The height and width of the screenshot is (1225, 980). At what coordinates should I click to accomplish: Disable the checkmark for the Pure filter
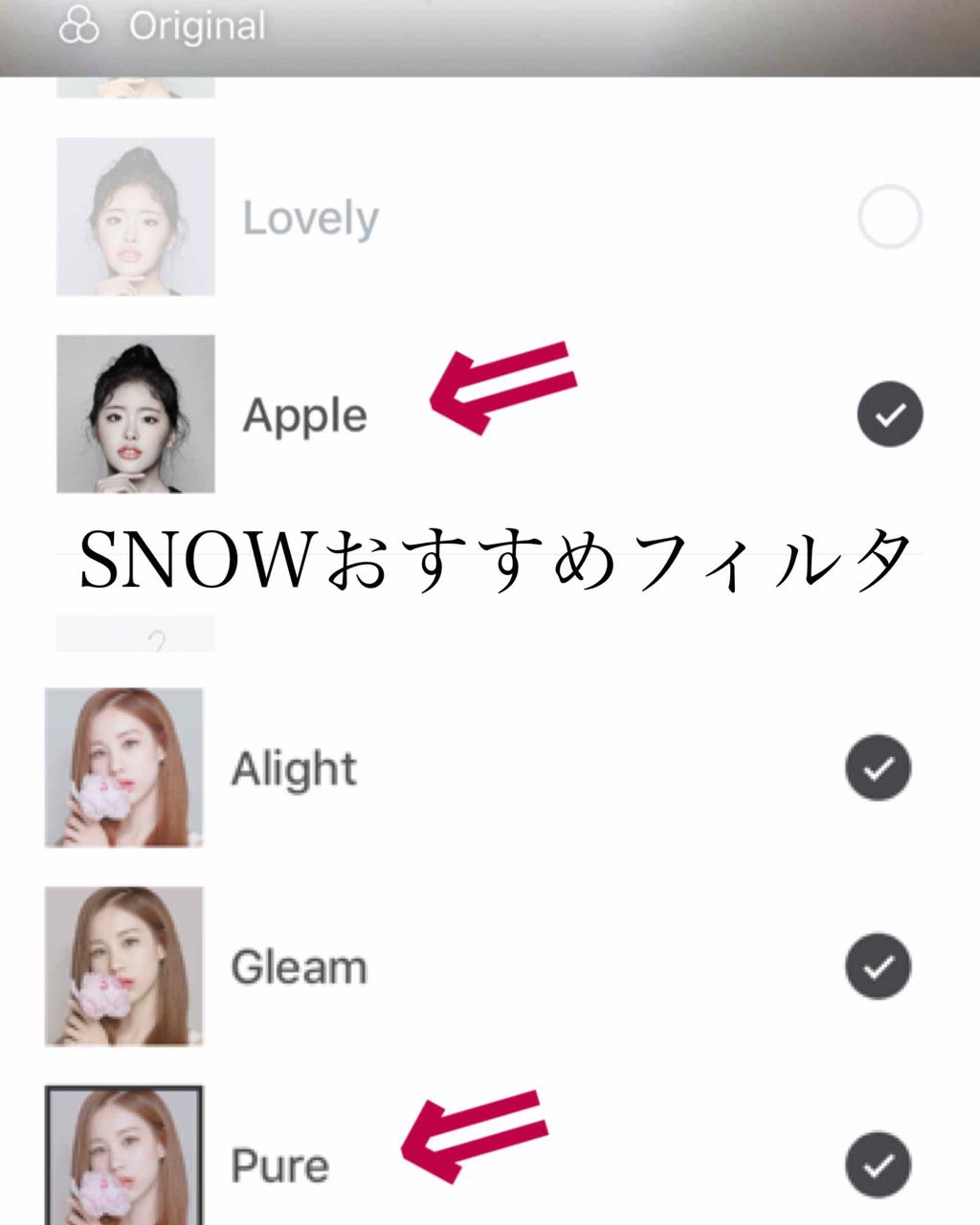tap(877, 1164)
